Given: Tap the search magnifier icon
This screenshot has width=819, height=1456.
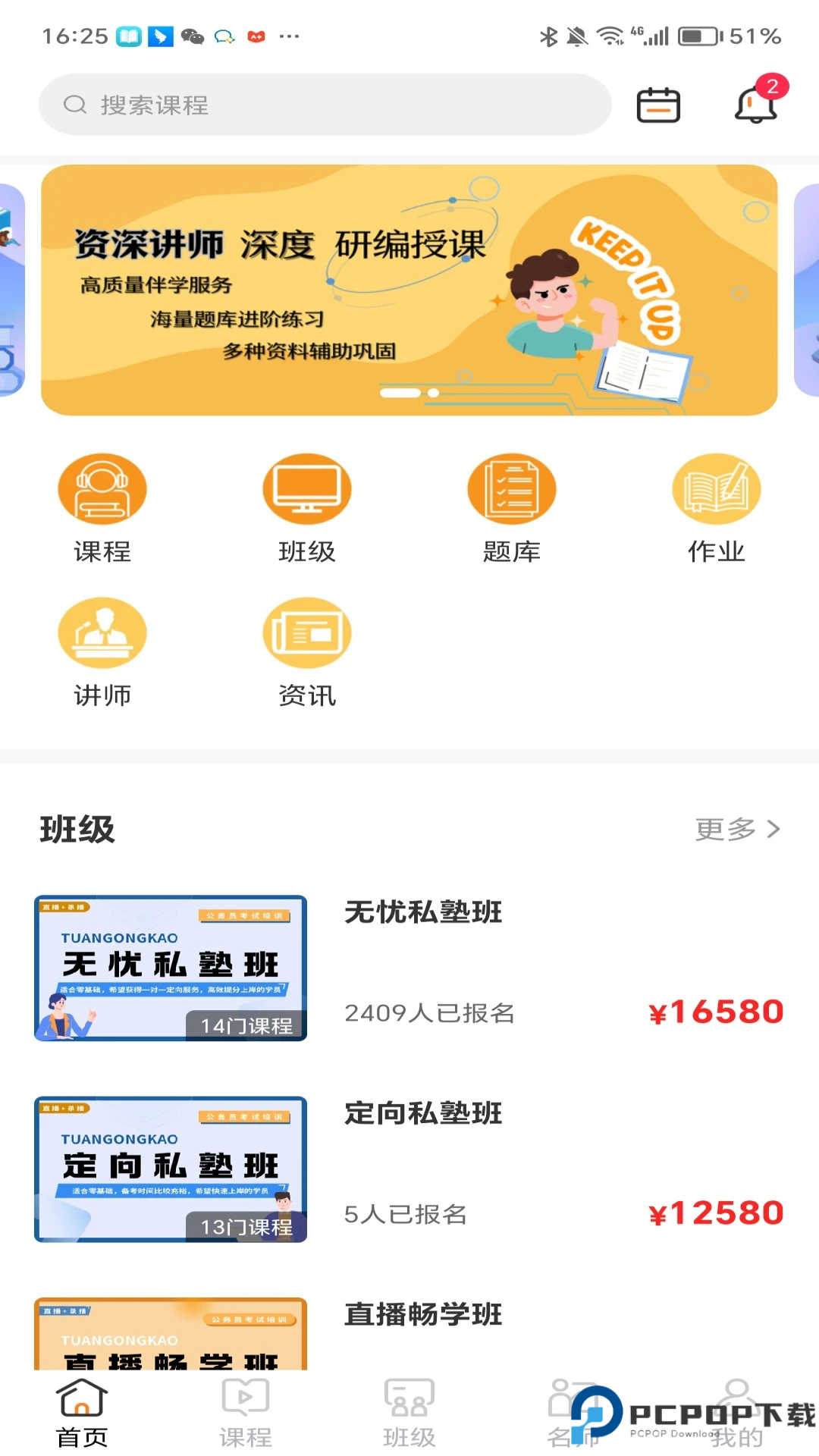Looking at the screenshot, I should pyautogui.click(x=74, y=104).
